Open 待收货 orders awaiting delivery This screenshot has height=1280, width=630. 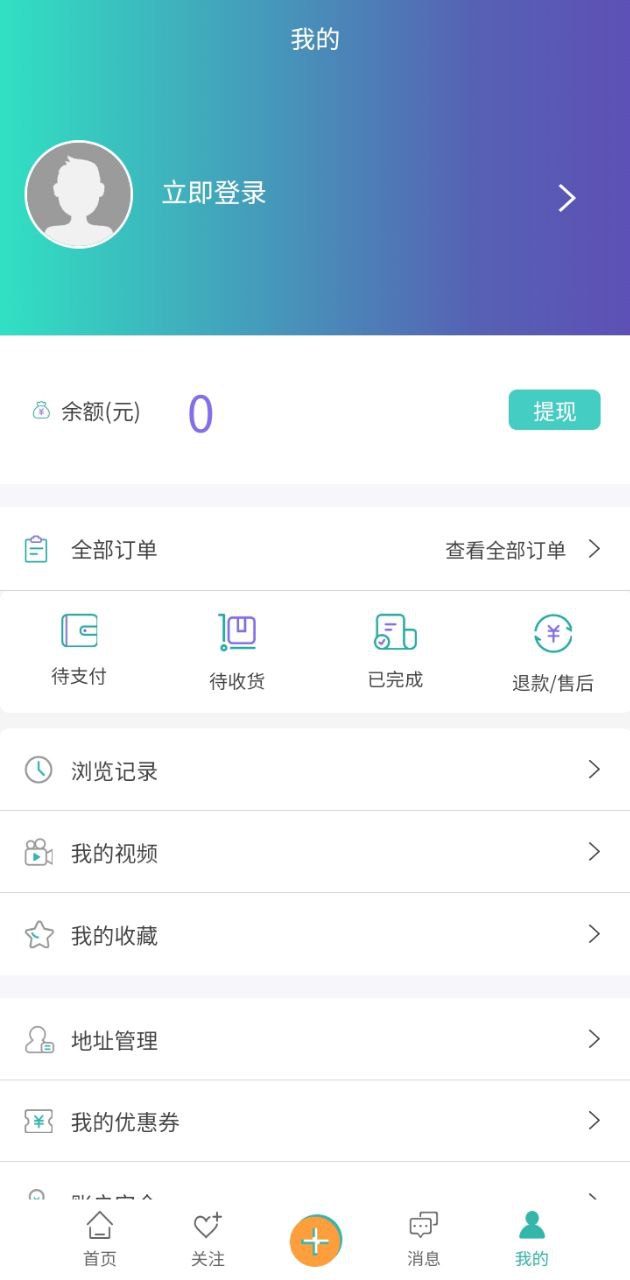[237, 652]
